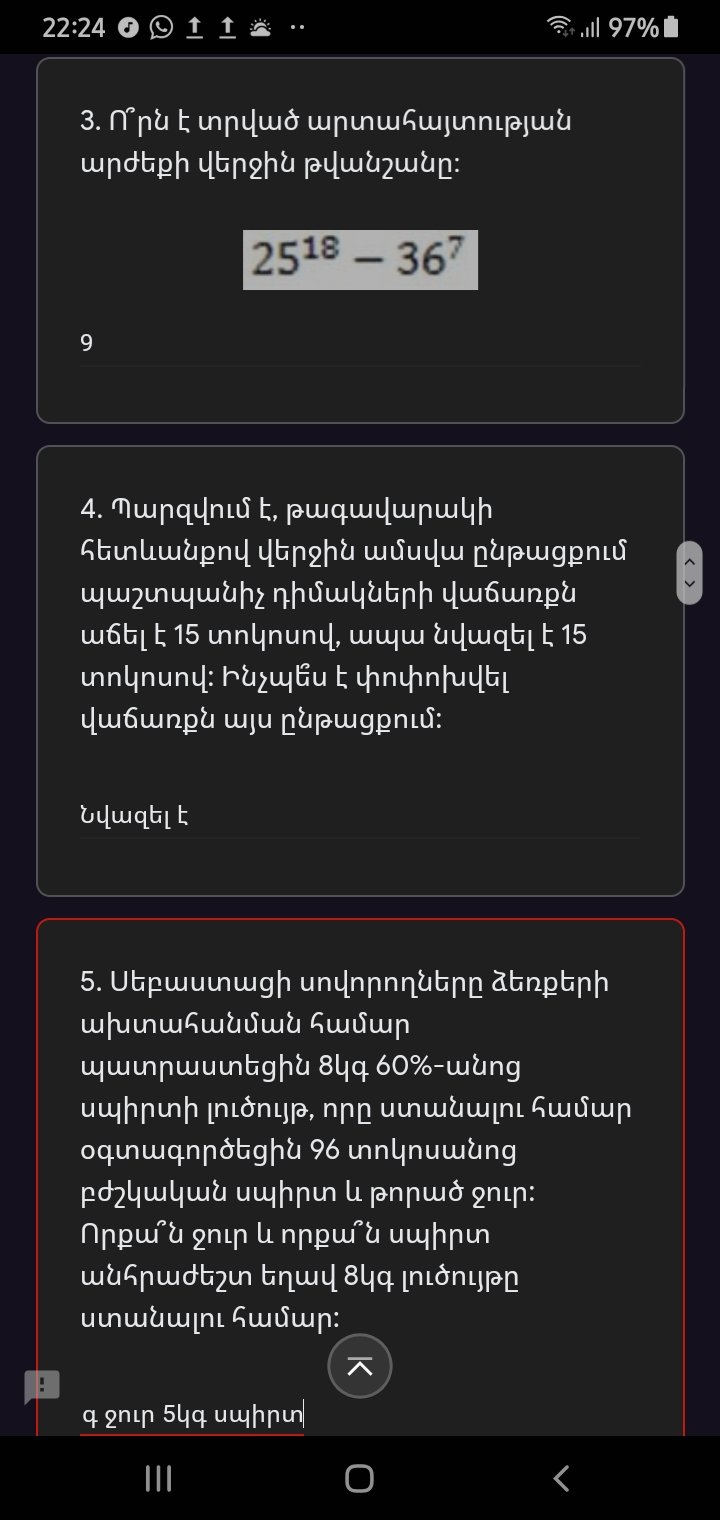Open the report feedback icon

tap(42, 1386)
